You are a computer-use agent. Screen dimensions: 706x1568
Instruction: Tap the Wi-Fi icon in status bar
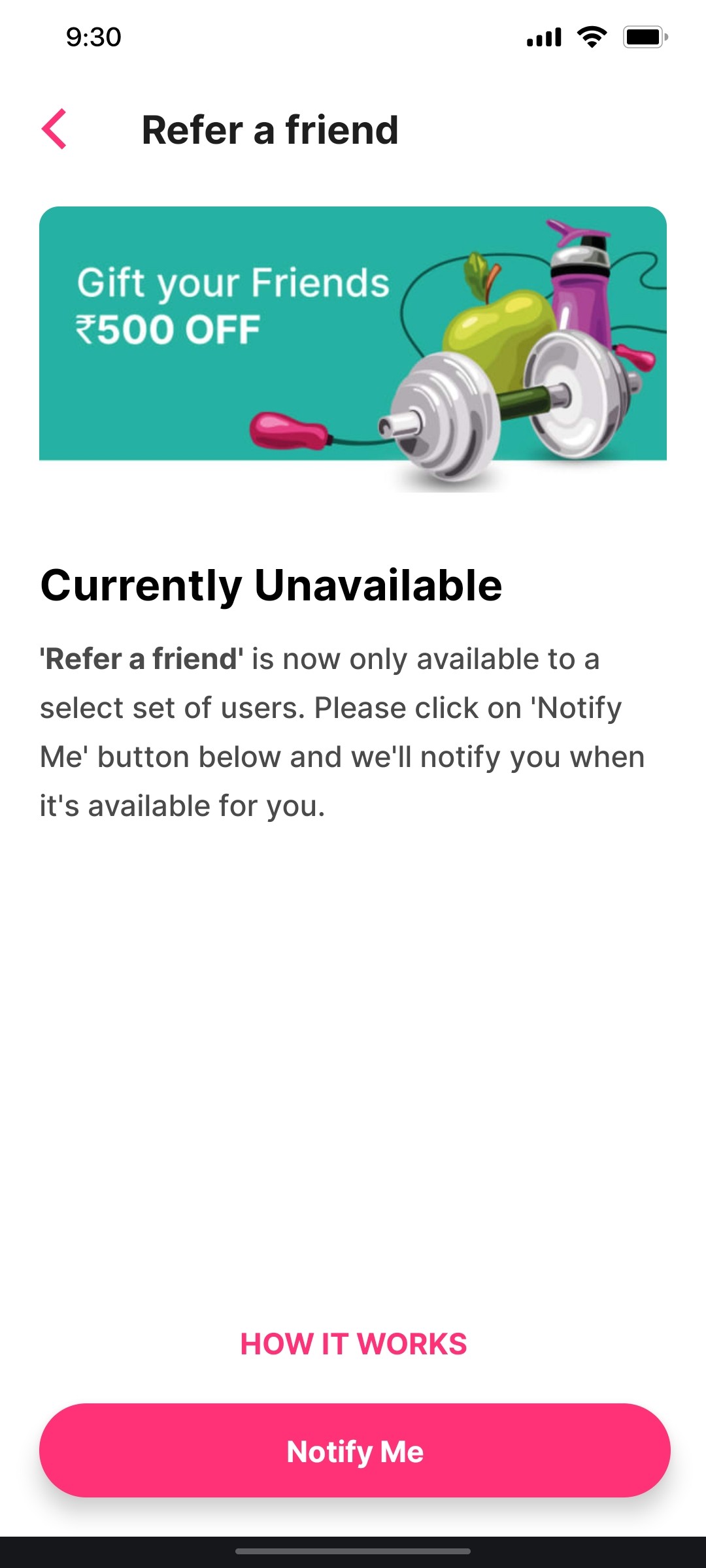(592, 37)
